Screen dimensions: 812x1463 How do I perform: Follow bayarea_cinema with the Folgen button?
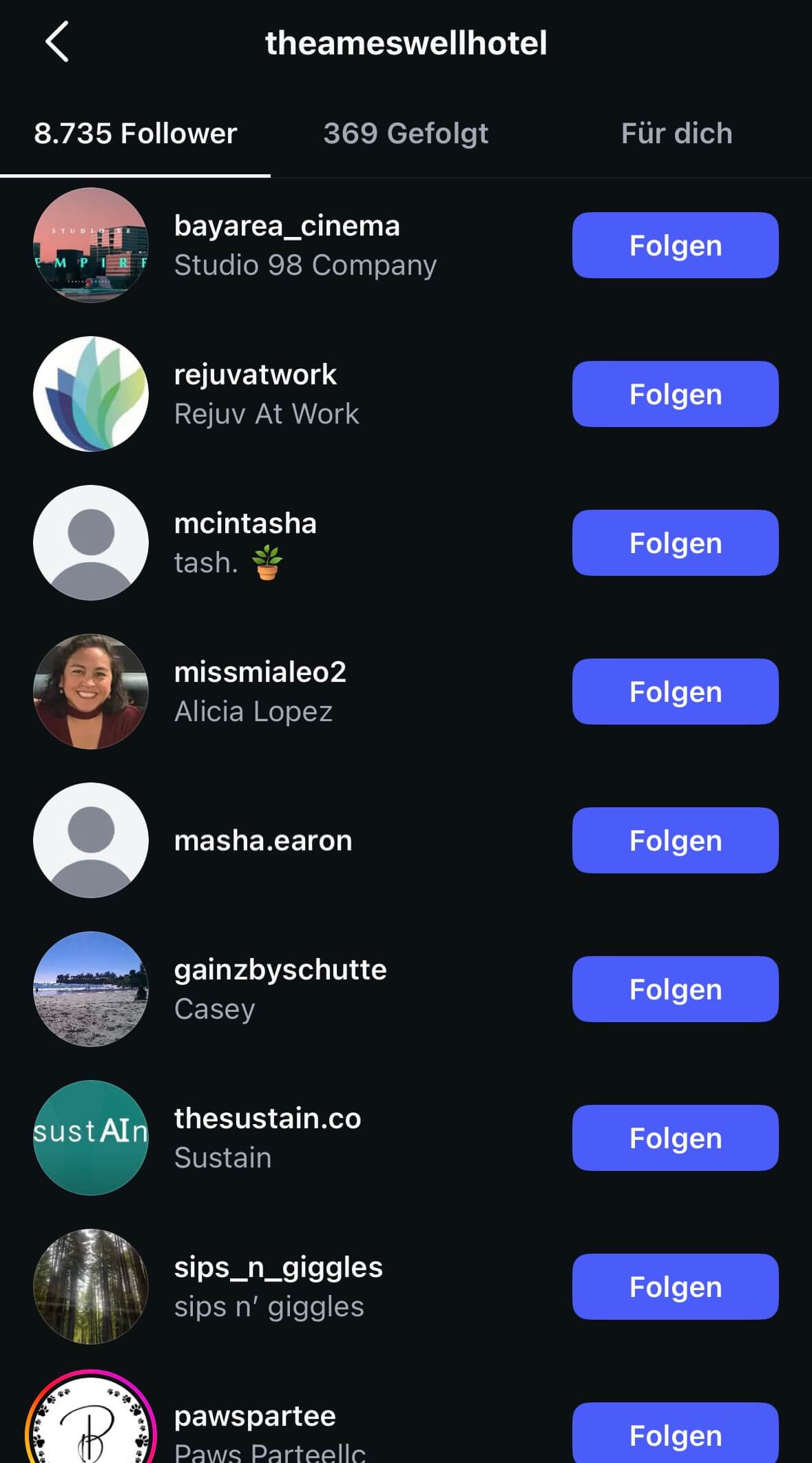click(675, 245)
